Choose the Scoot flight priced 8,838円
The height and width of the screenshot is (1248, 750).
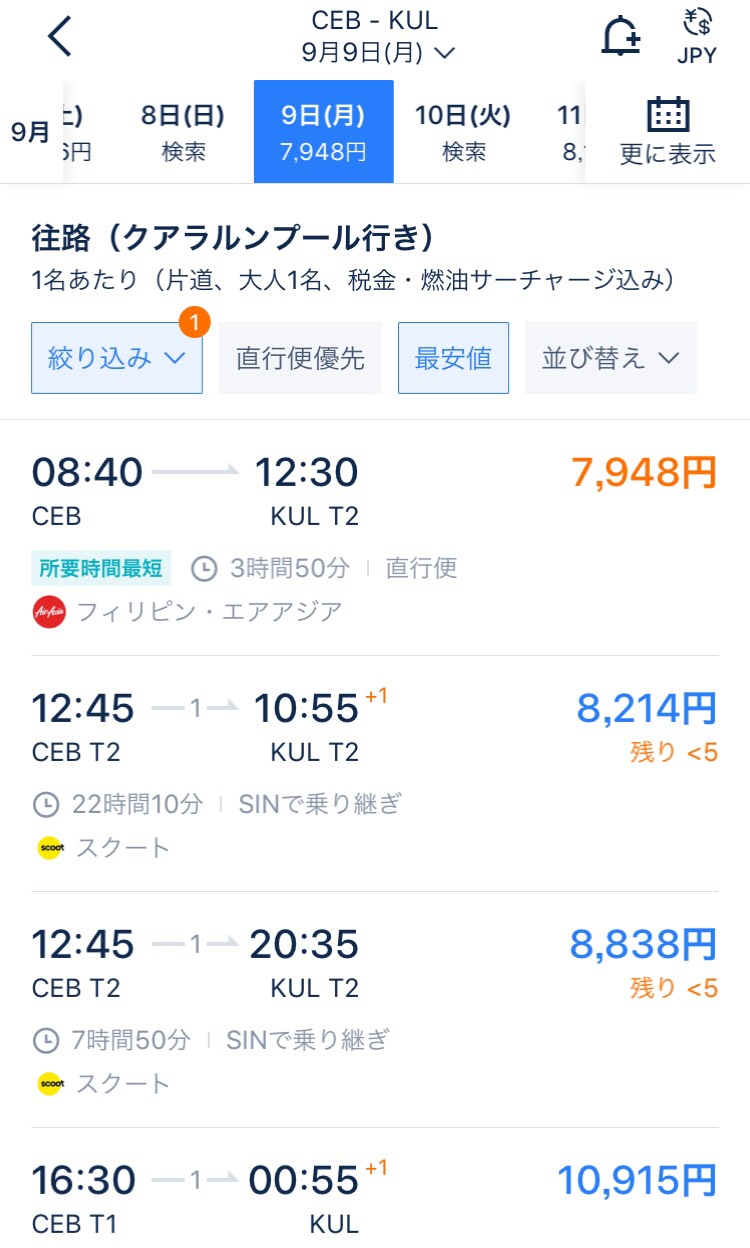click(375, 1010)
